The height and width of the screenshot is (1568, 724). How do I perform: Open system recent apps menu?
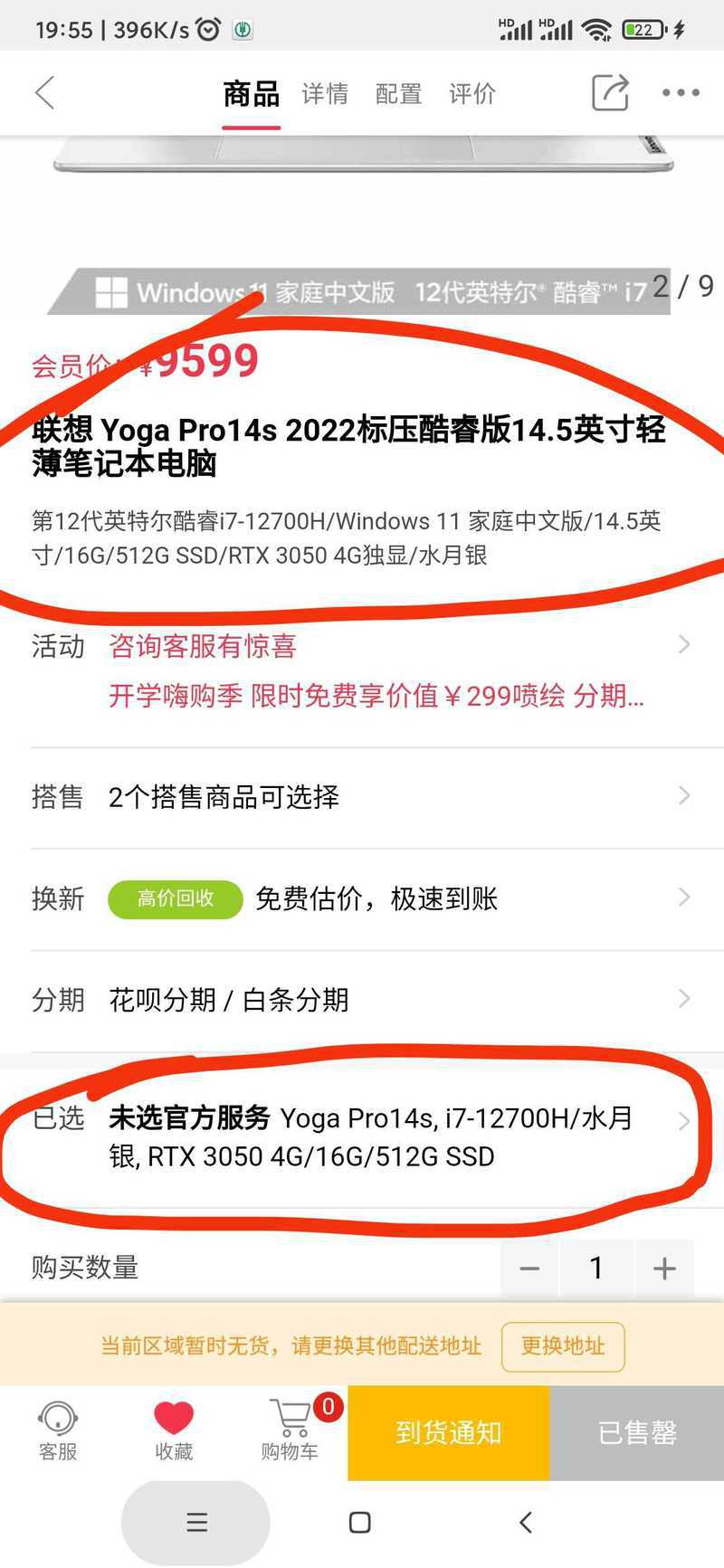click(196, 1523)
